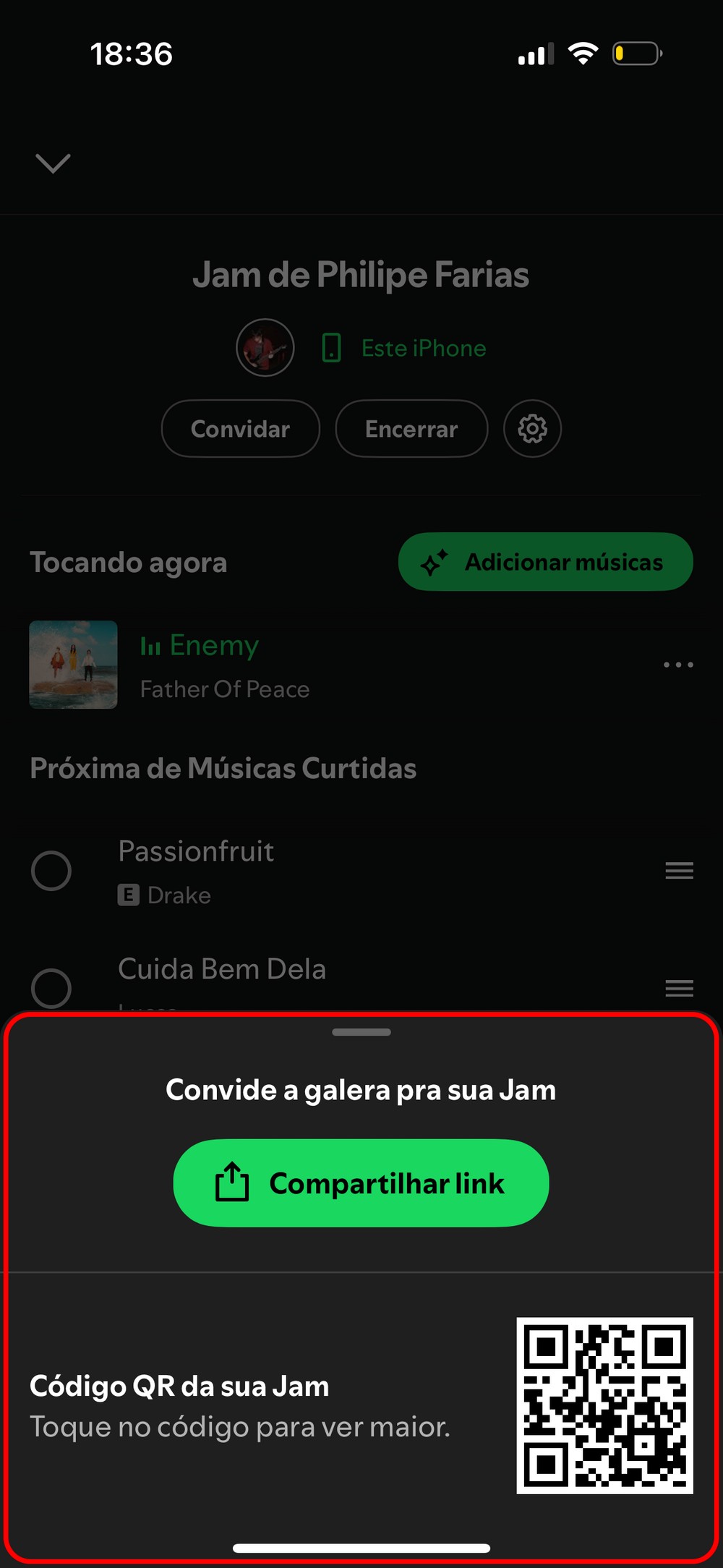Tap the Convidar button
Screen dimensions: 723x1568
coord(240,429)
